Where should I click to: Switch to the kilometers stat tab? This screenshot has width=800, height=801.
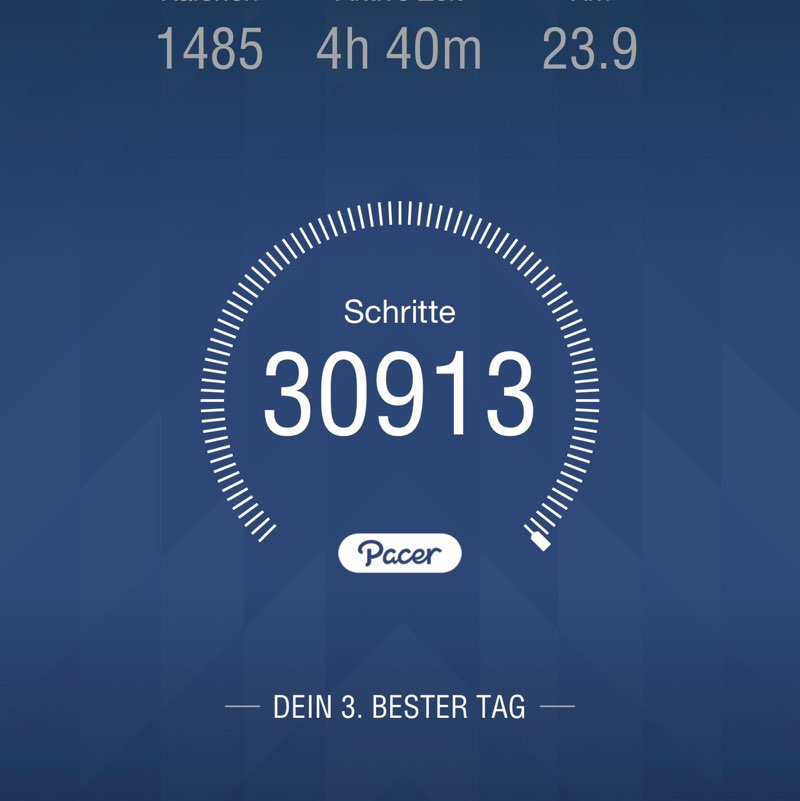point(590,47)
